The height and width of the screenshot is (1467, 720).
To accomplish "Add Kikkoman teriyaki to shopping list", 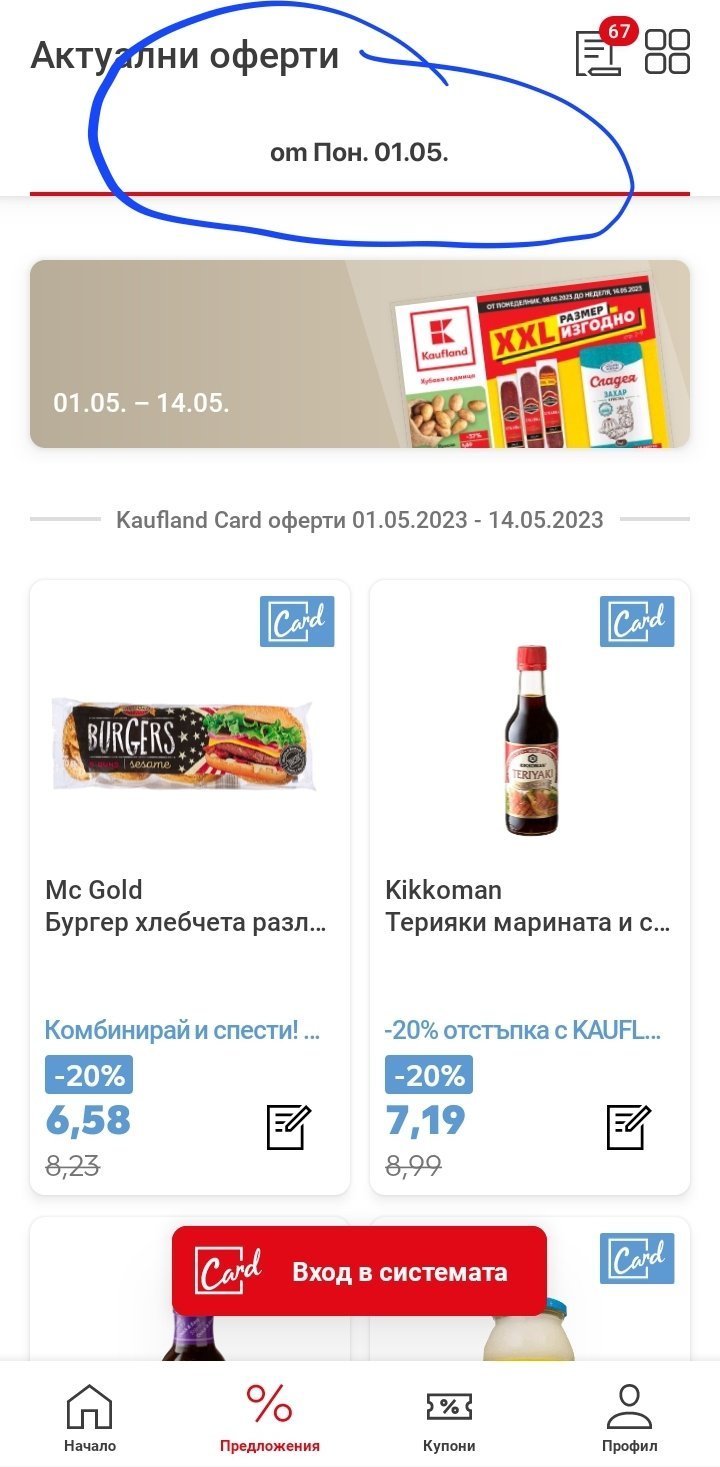I will (x=629, y=1127).
